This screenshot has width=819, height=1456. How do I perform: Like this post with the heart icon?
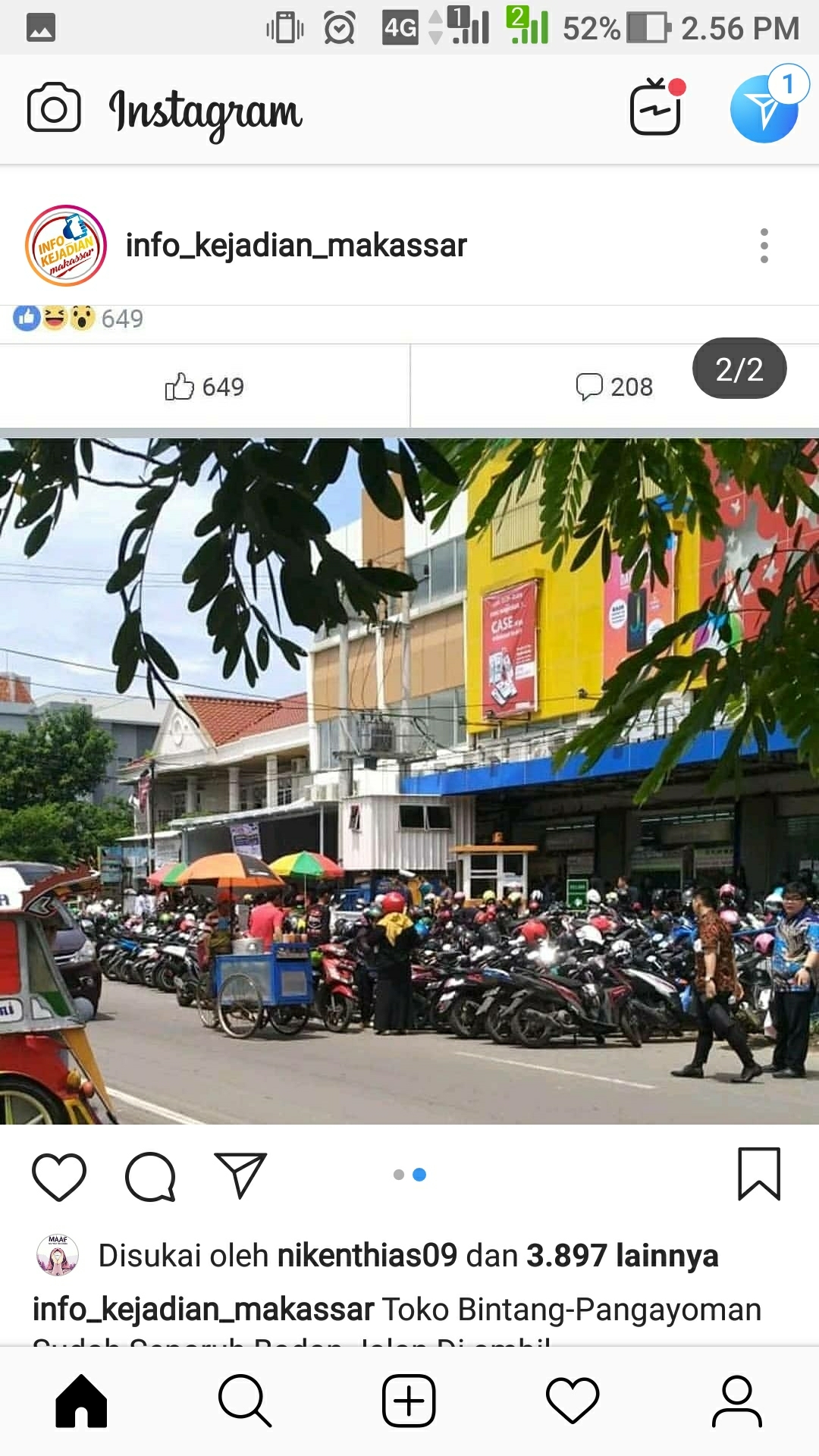coord(59,1176)
